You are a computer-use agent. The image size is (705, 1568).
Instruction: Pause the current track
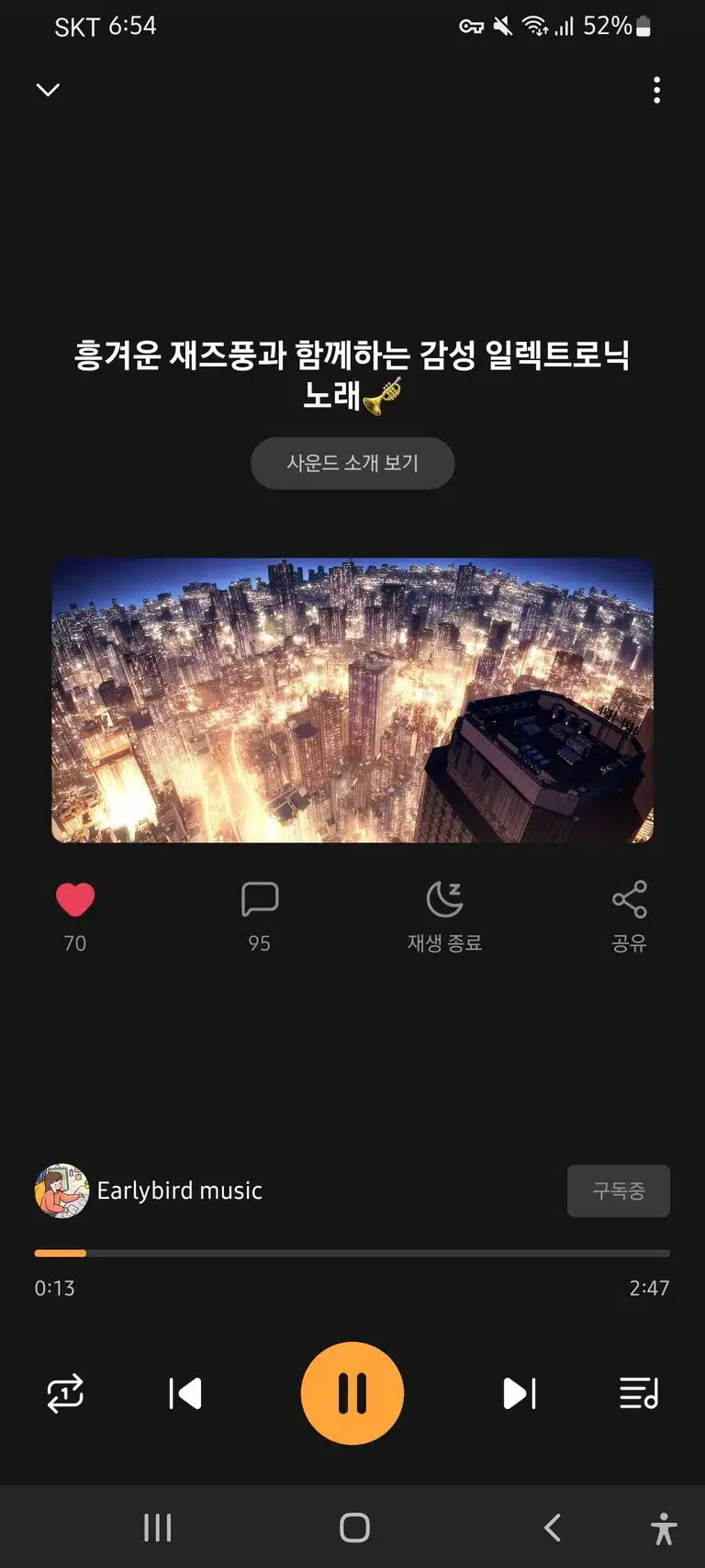point(352,1393)
